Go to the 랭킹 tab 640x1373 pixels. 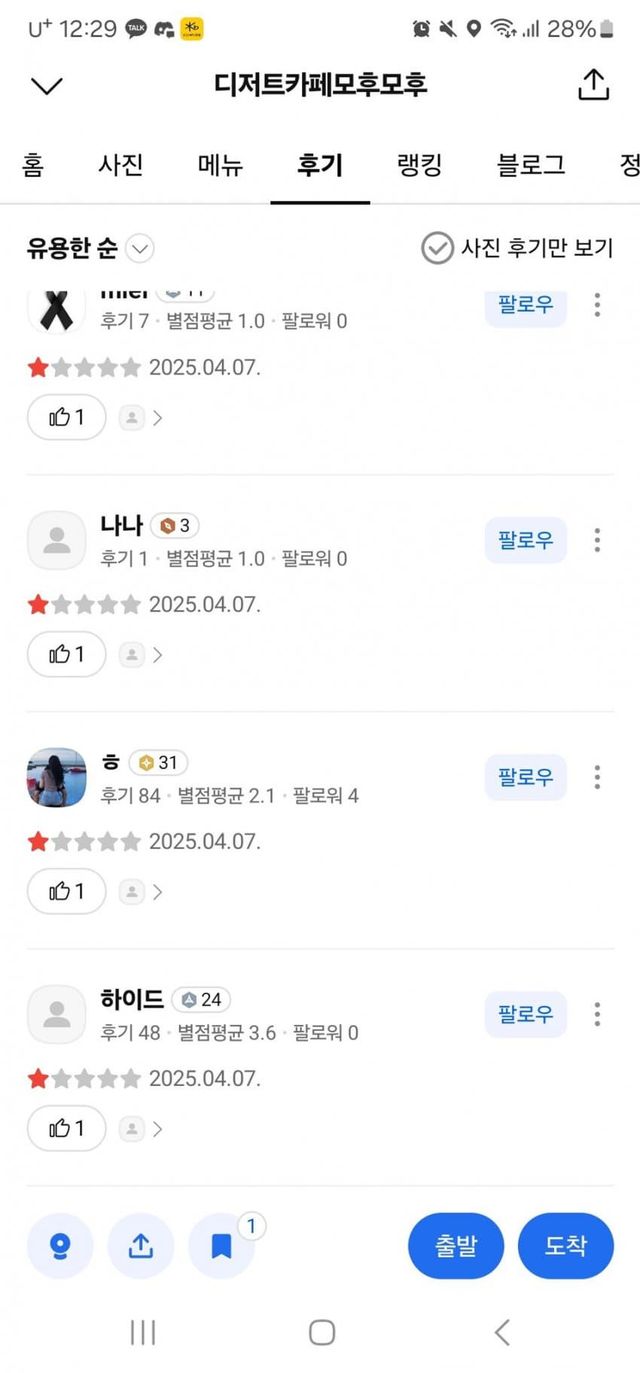(x=420, y=165)
